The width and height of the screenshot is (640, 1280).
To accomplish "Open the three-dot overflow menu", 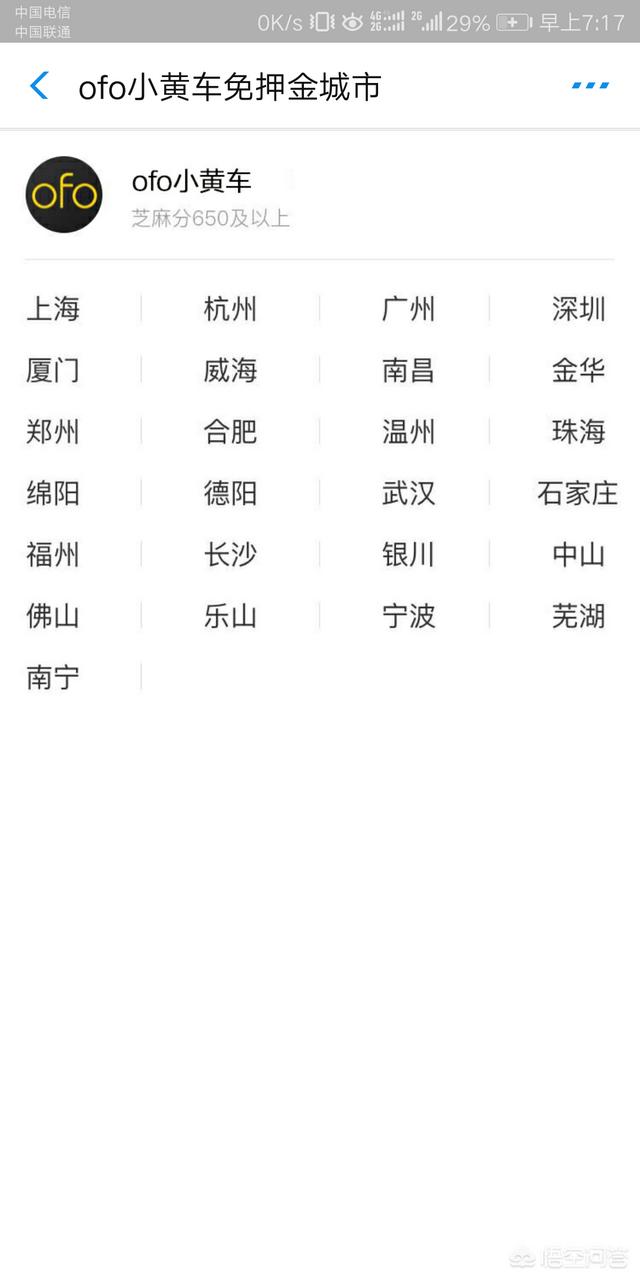I will tap(590, 86).
